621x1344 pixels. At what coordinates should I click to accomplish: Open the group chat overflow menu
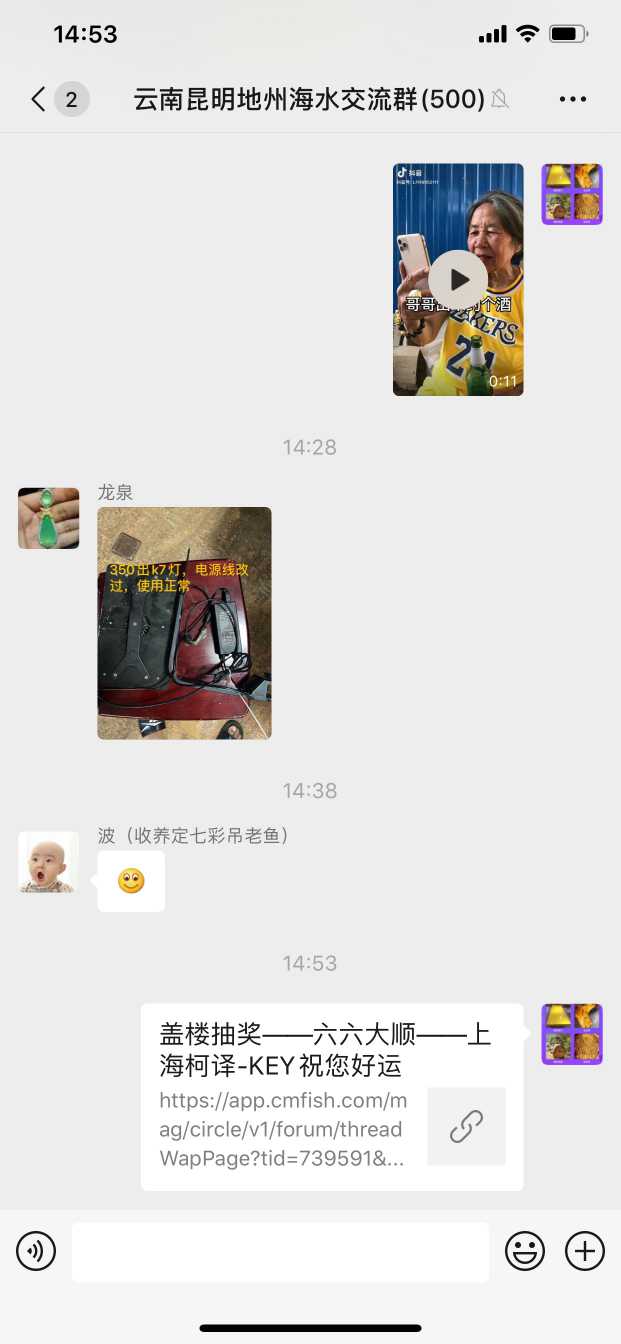pyautogui.click(x=573, y=99)
